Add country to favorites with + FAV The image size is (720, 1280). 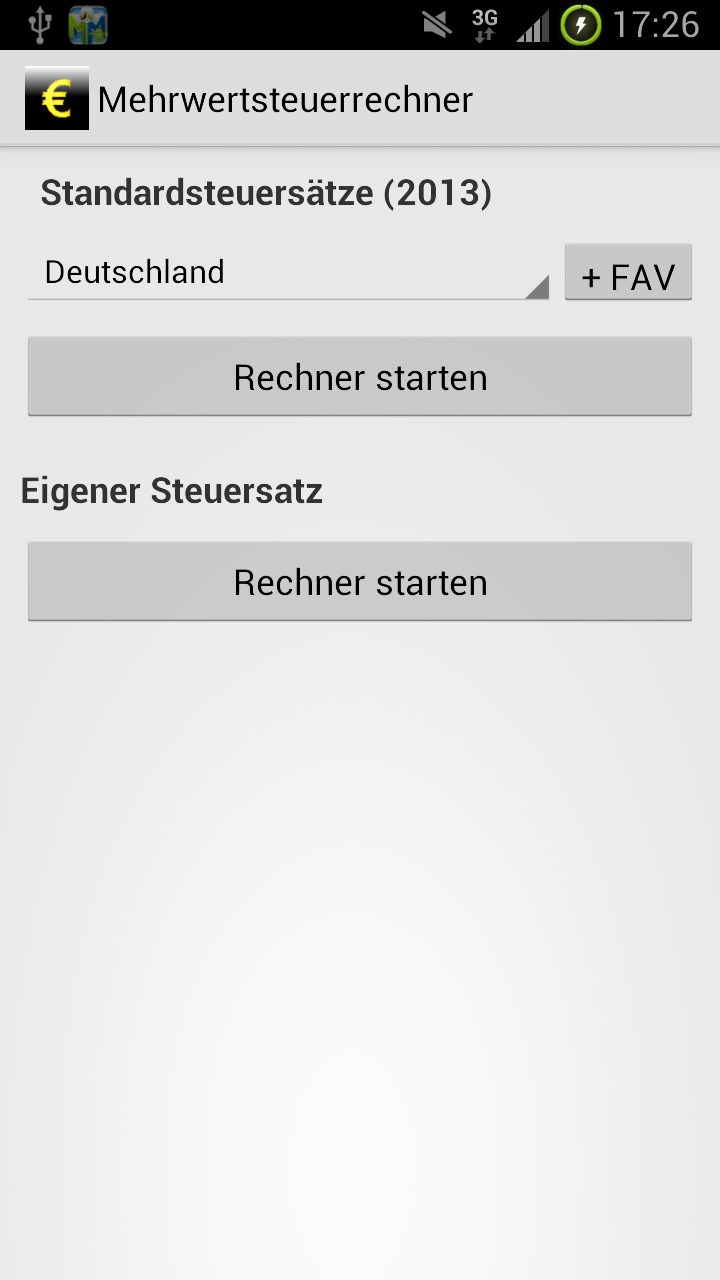pyautogui.click(x=628, y=273)
